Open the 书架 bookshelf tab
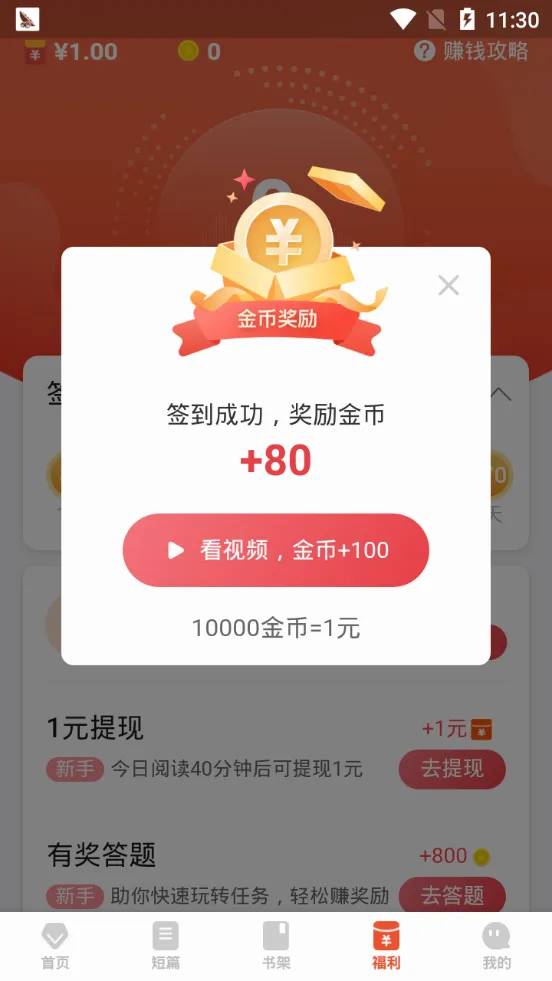 pyautogui.click(x=276, y=946)
